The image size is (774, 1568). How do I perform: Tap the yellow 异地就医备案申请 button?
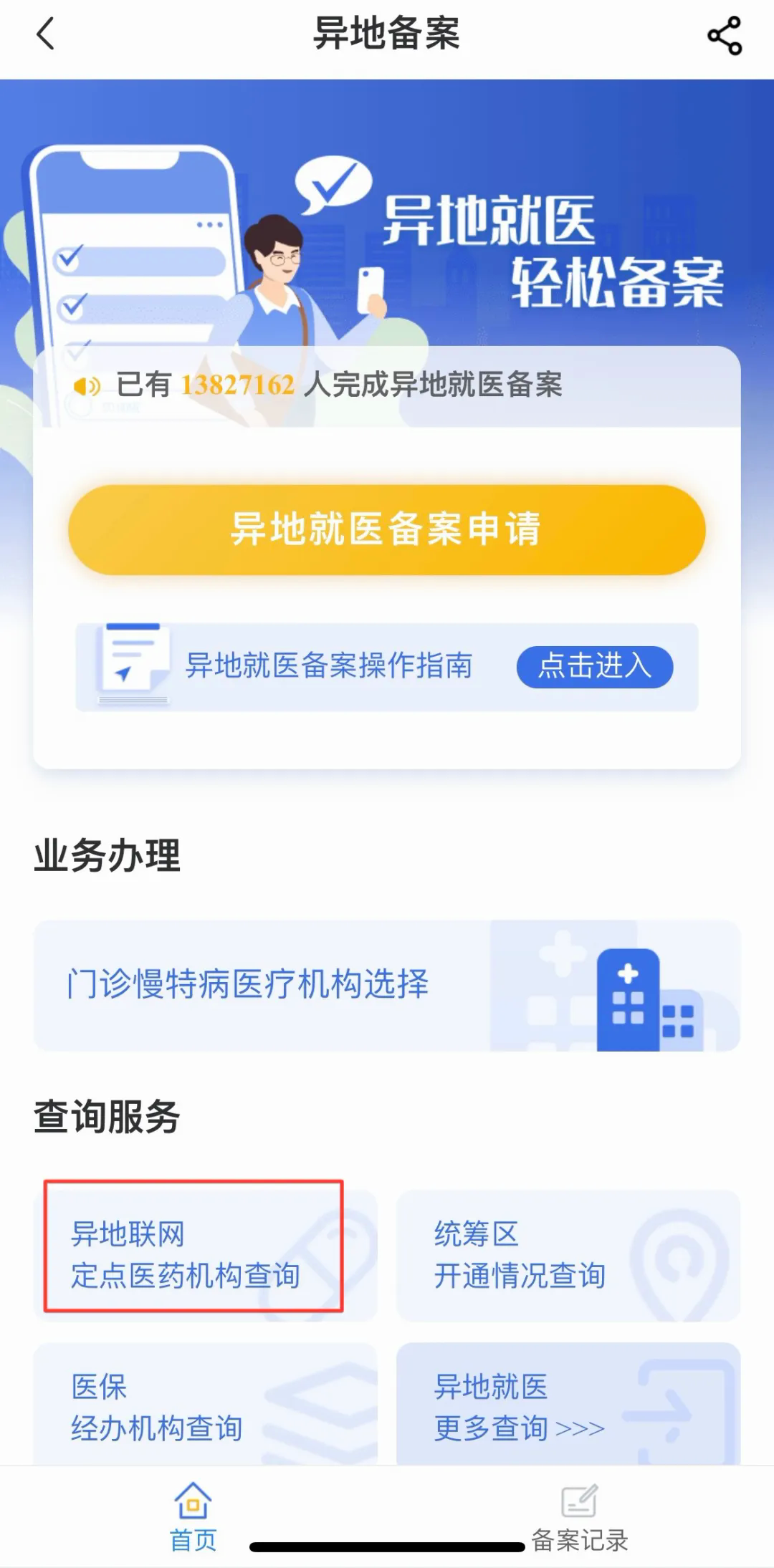(387, 532)
